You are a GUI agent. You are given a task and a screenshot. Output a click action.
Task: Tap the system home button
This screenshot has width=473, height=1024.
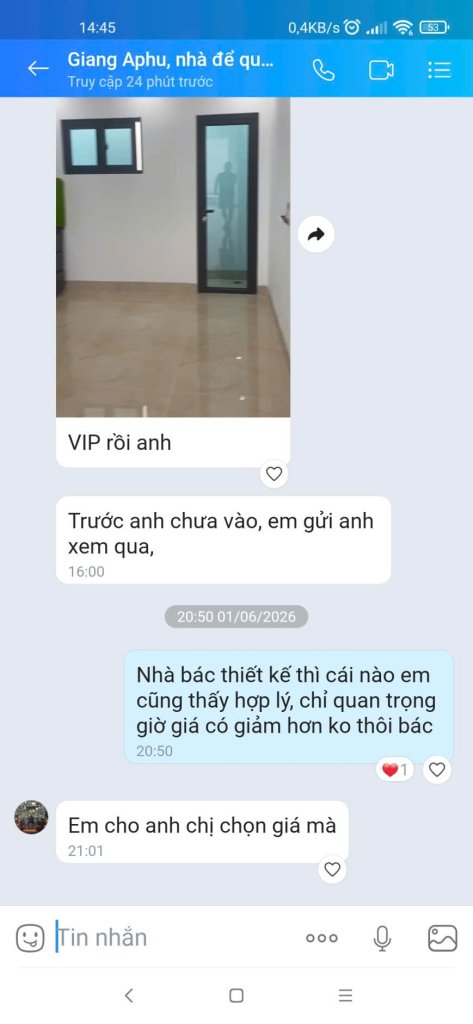(x=236, y=995)
